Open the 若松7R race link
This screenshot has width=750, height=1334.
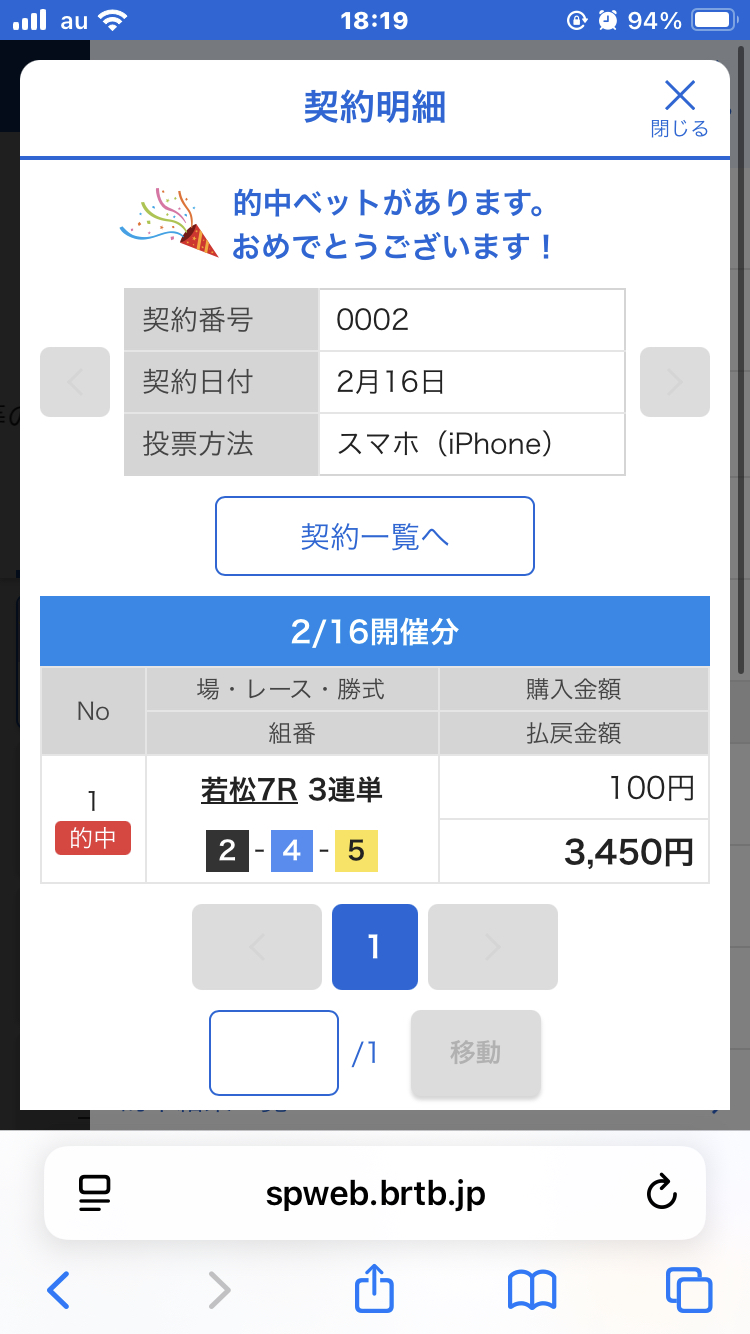(249, 790)
